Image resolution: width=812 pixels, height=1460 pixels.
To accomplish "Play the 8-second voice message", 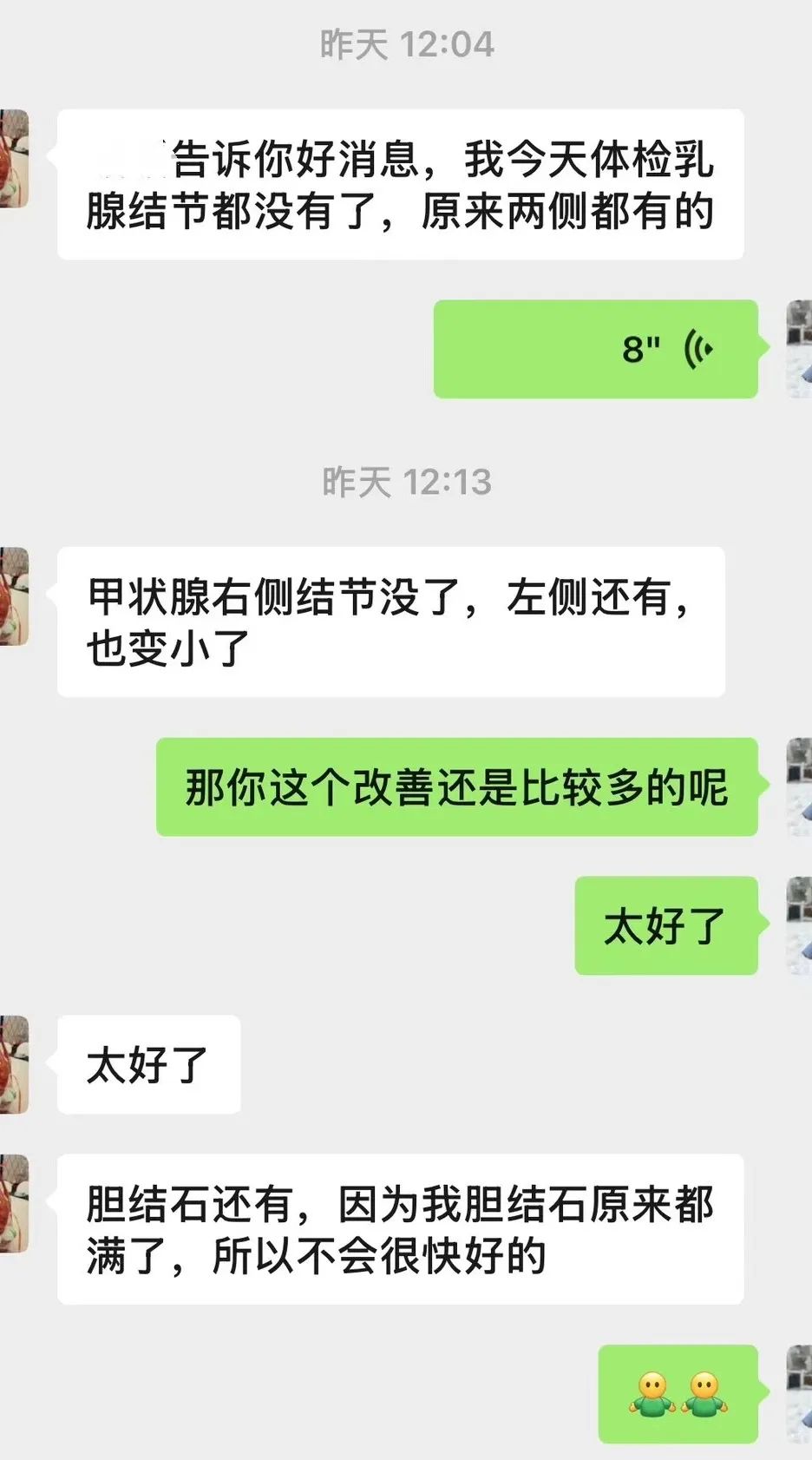I will (x=596, y=349).
